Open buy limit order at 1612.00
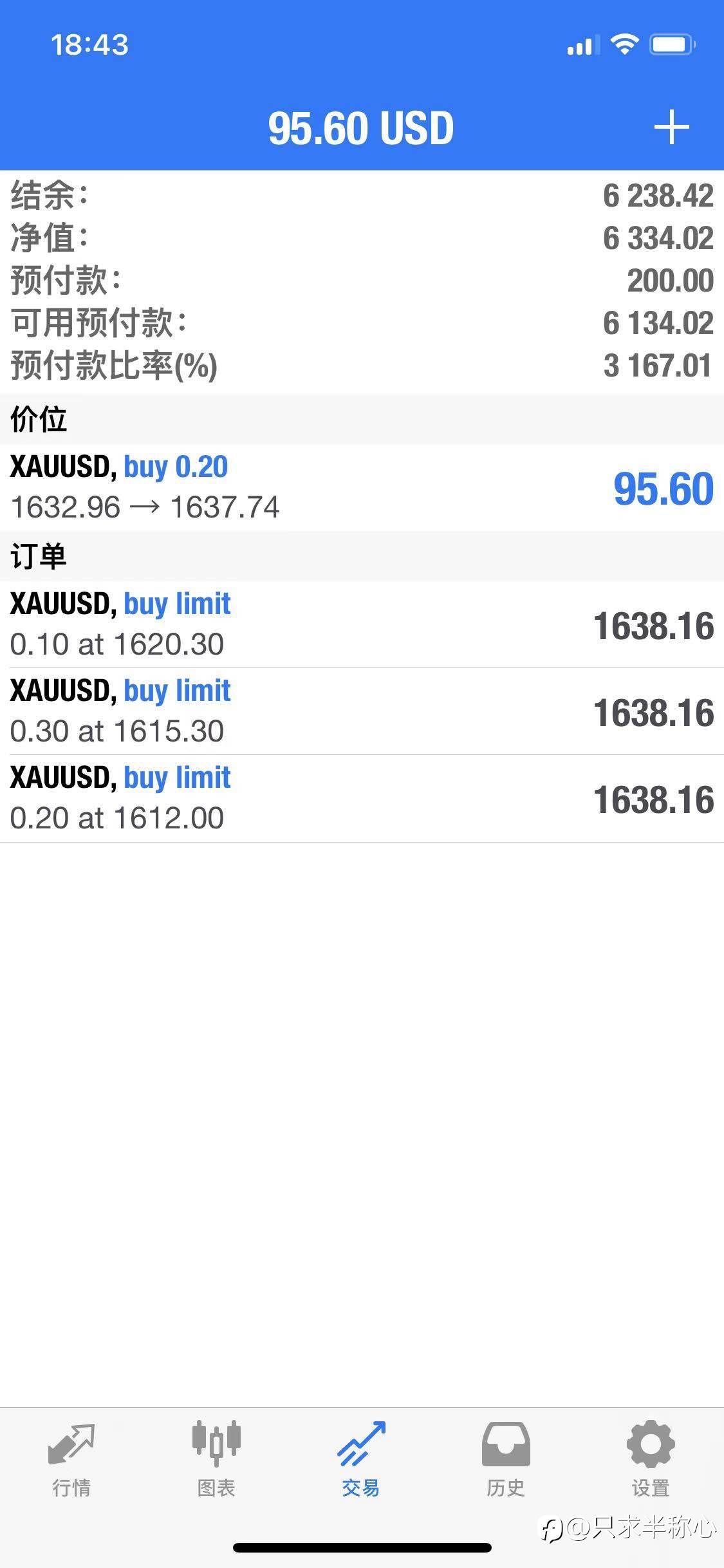 point(362,798)
